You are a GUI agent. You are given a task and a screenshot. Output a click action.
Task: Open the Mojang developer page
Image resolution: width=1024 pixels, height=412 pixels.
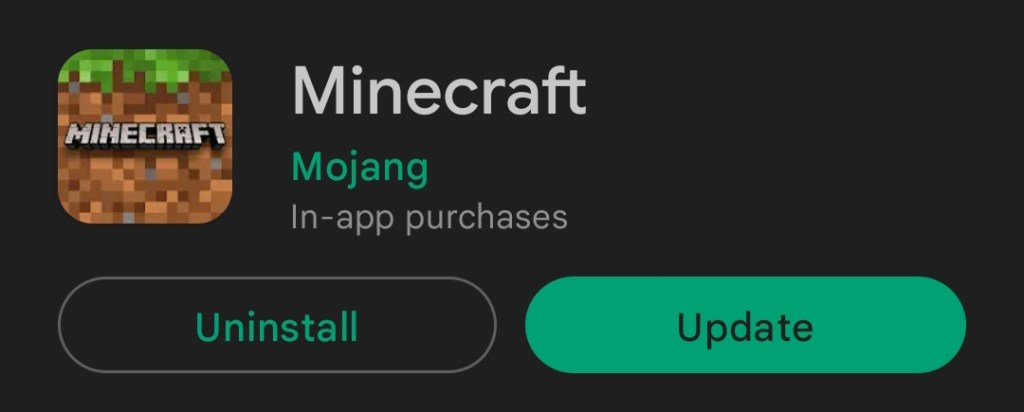point(359,168)
